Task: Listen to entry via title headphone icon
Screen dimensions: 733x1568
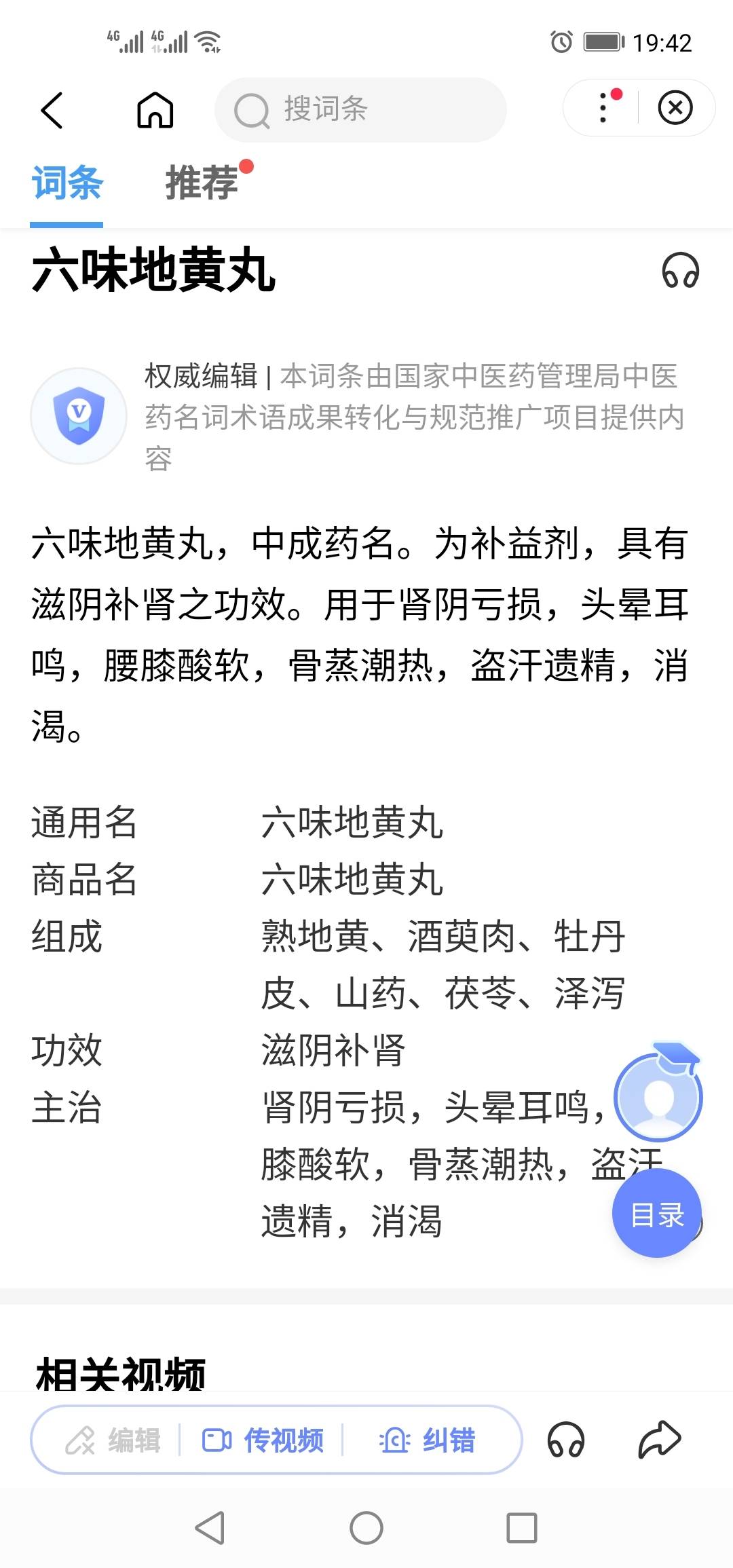Action: [x=680, y=271]
